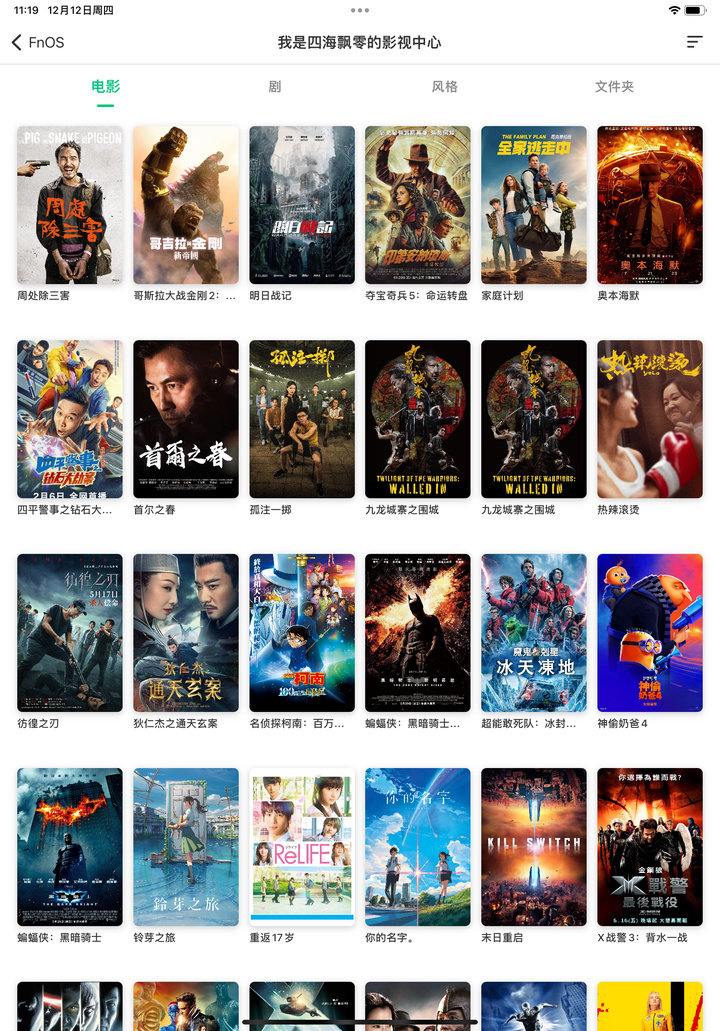Open the movie 周处除三害
720x1031 pixels.
click(70, 205)
